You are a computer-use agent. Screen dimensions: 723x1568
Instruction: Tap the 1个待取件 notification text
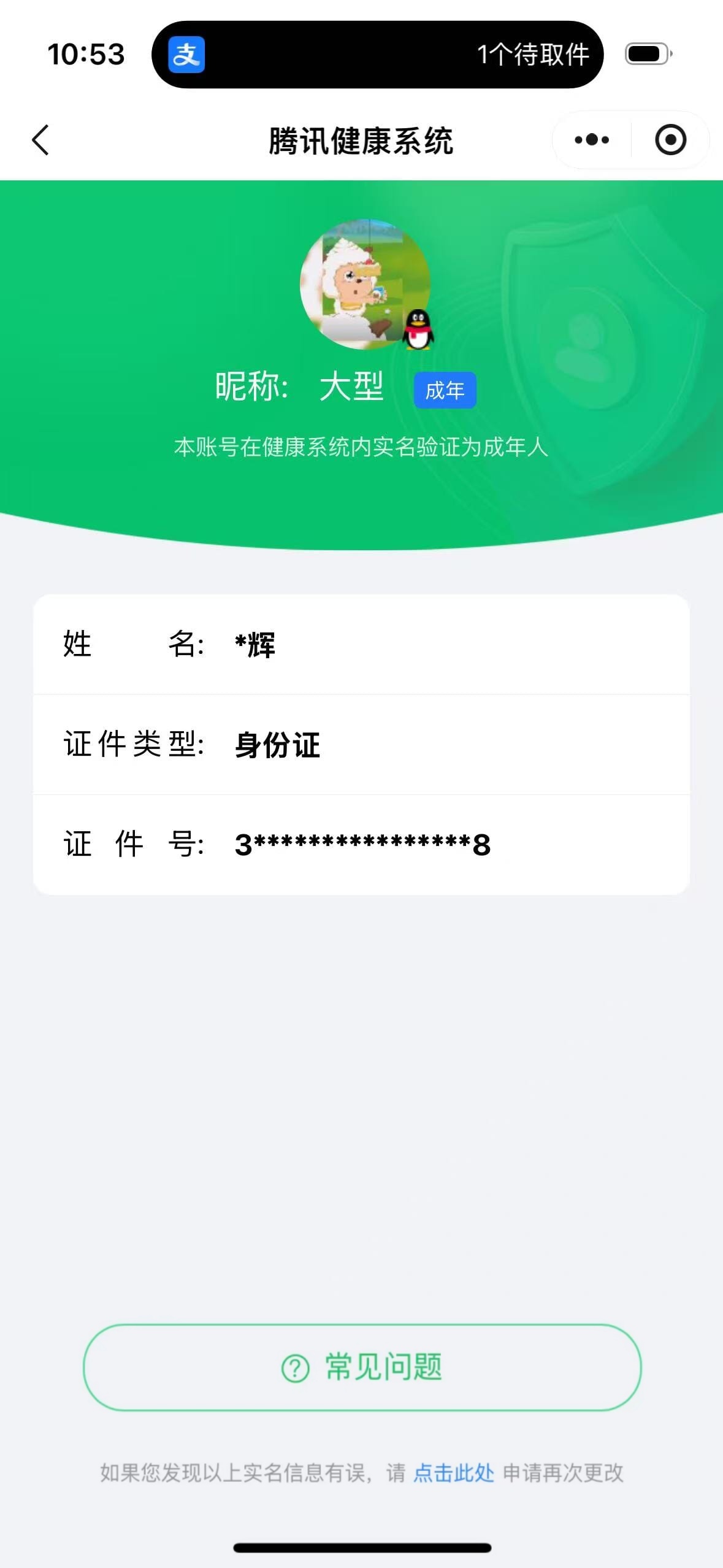click(532, 55)
